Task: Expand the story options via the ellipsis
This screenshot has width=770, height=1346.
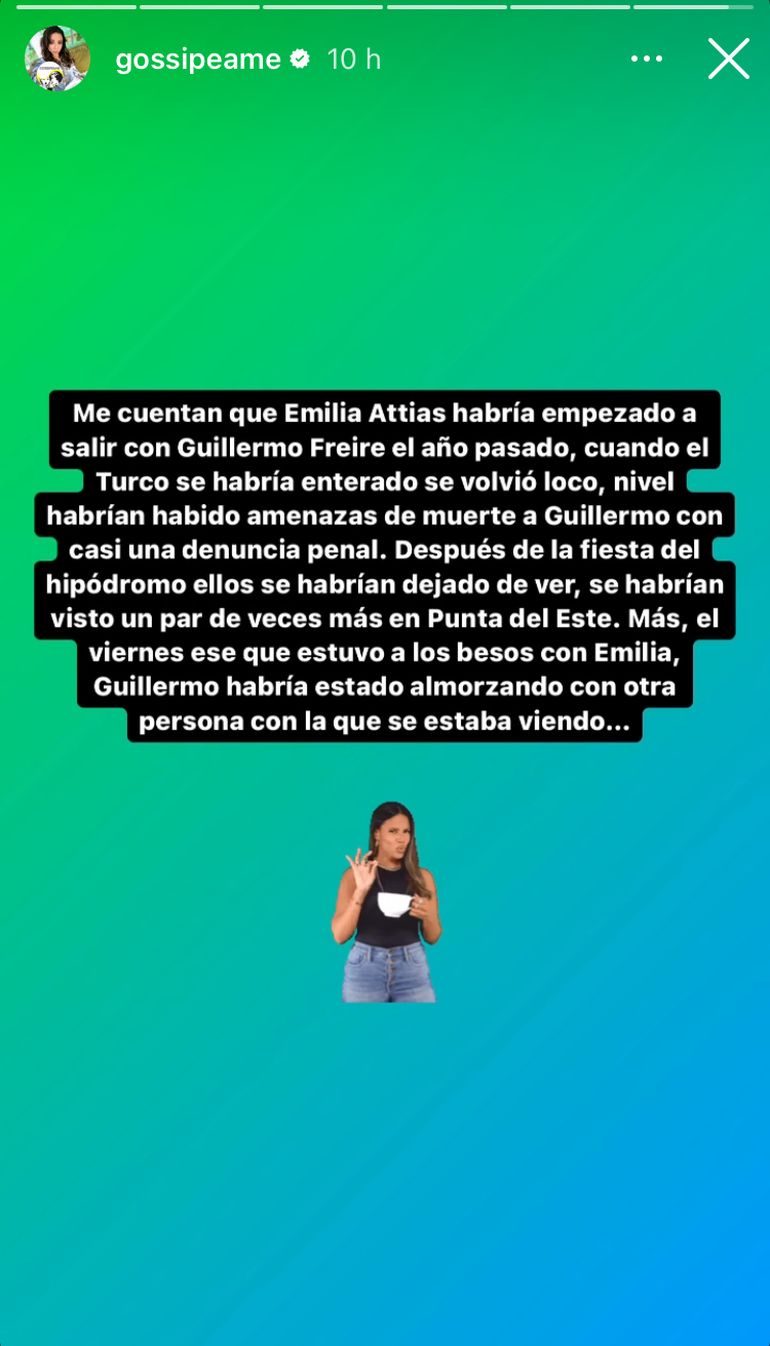Action: click(x=646, y=58)
